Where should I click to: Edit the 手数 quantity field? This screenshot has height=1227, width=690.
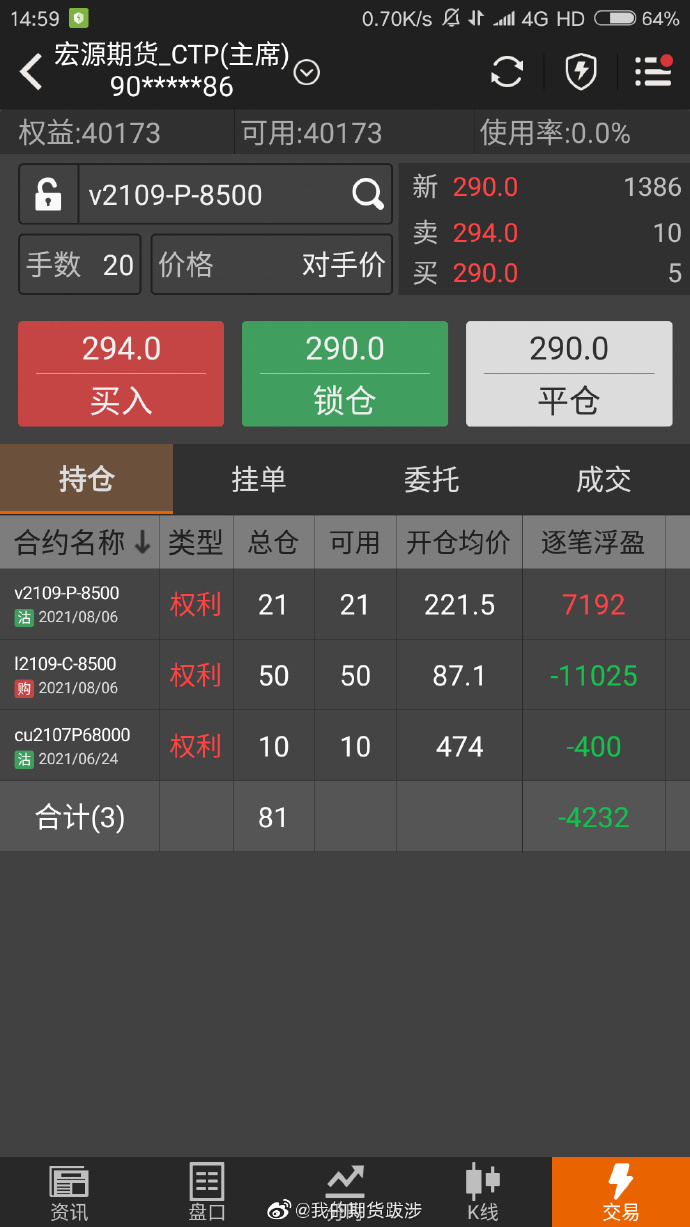point(79,265)
